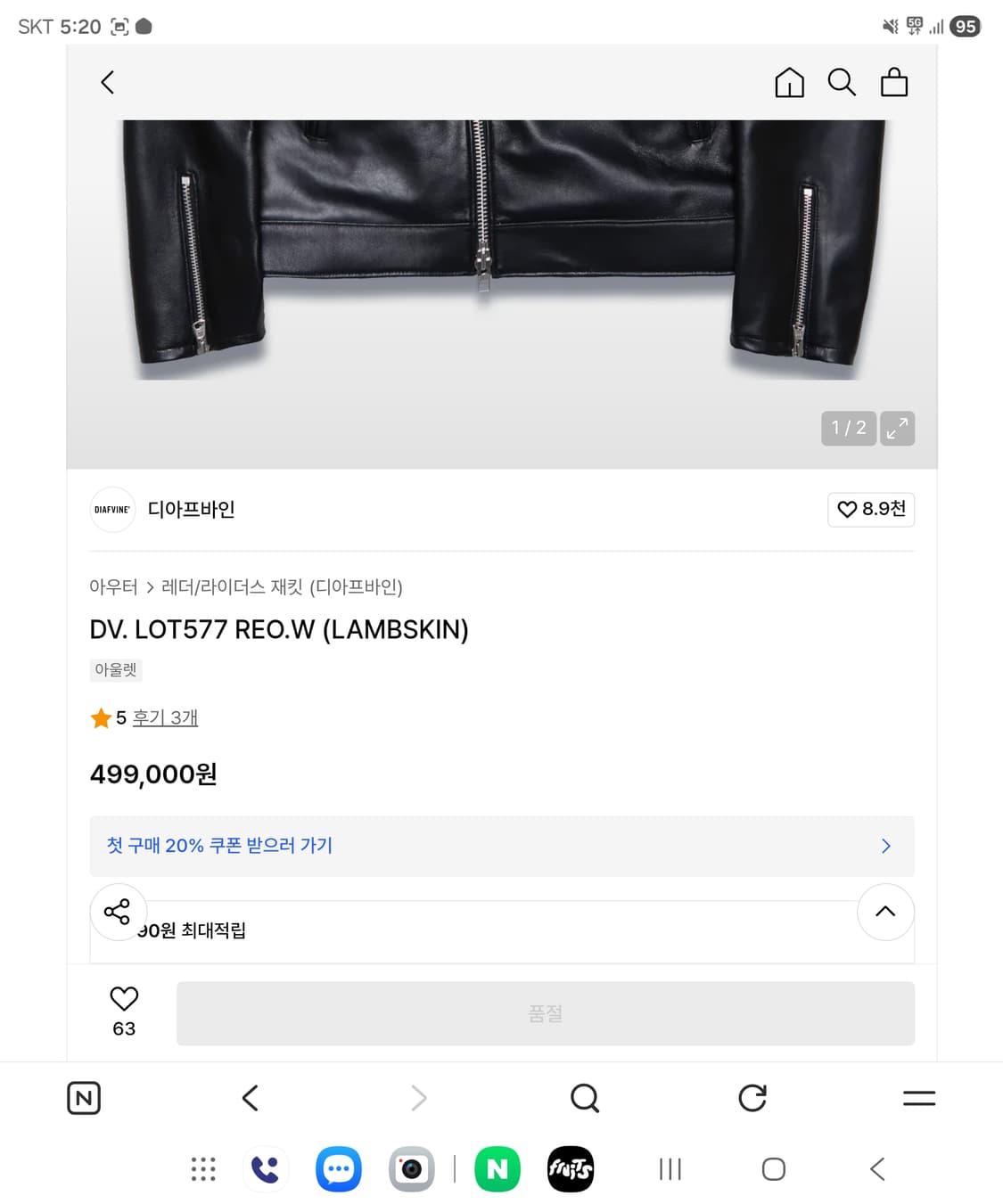Open first purchase coupon banner chevron
The image size is (1003, 1204).
(885, 846)
